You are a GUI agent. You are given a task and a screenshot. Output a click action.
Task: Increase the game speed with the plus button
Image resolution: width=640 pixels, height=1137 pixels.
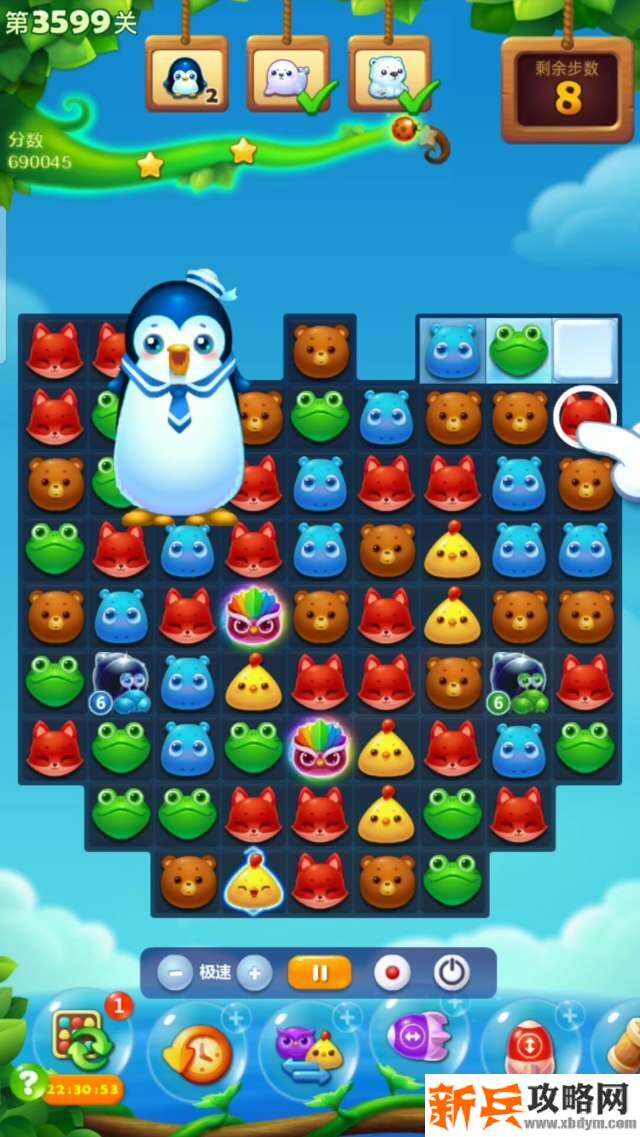pos(255,972)
